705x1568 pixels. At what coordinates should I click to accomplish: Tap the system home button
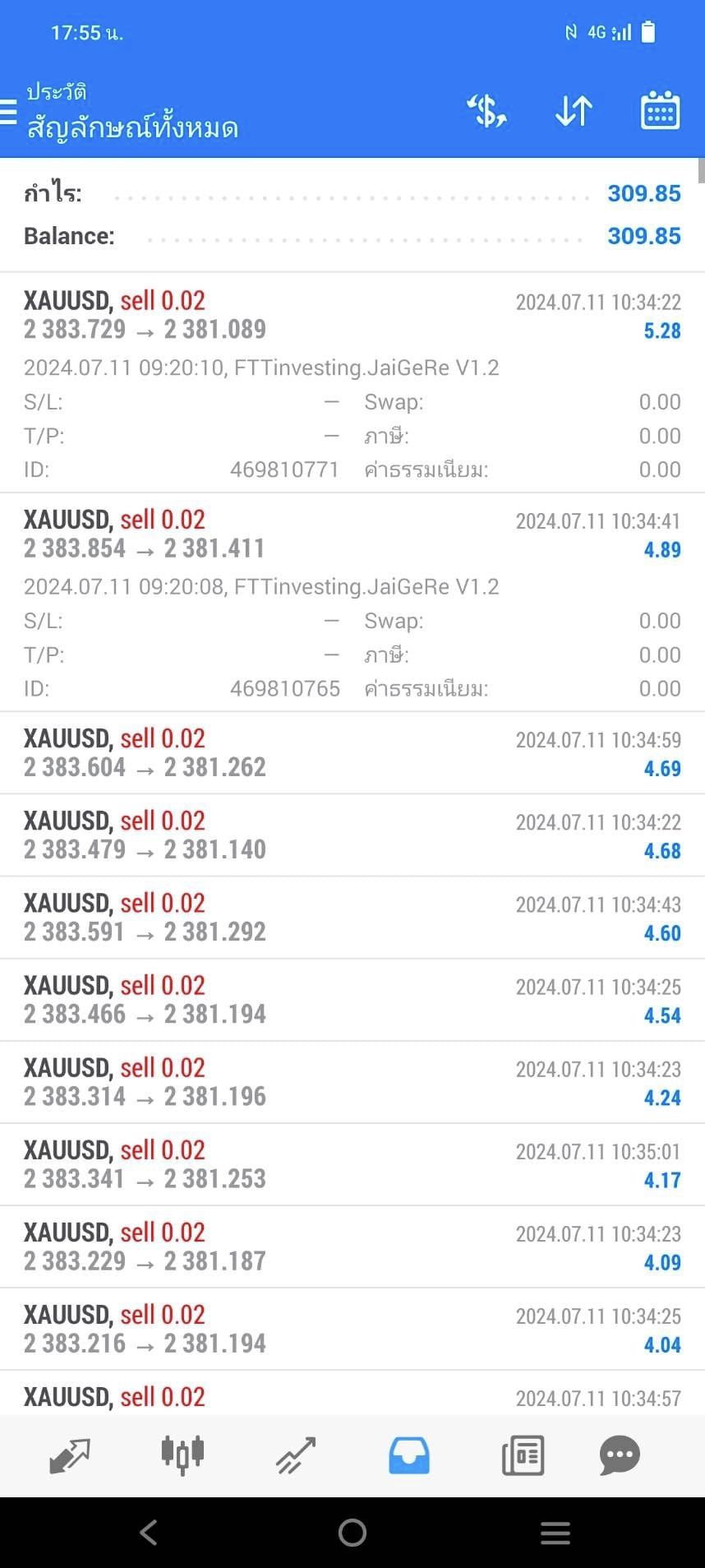[352, 1532]
